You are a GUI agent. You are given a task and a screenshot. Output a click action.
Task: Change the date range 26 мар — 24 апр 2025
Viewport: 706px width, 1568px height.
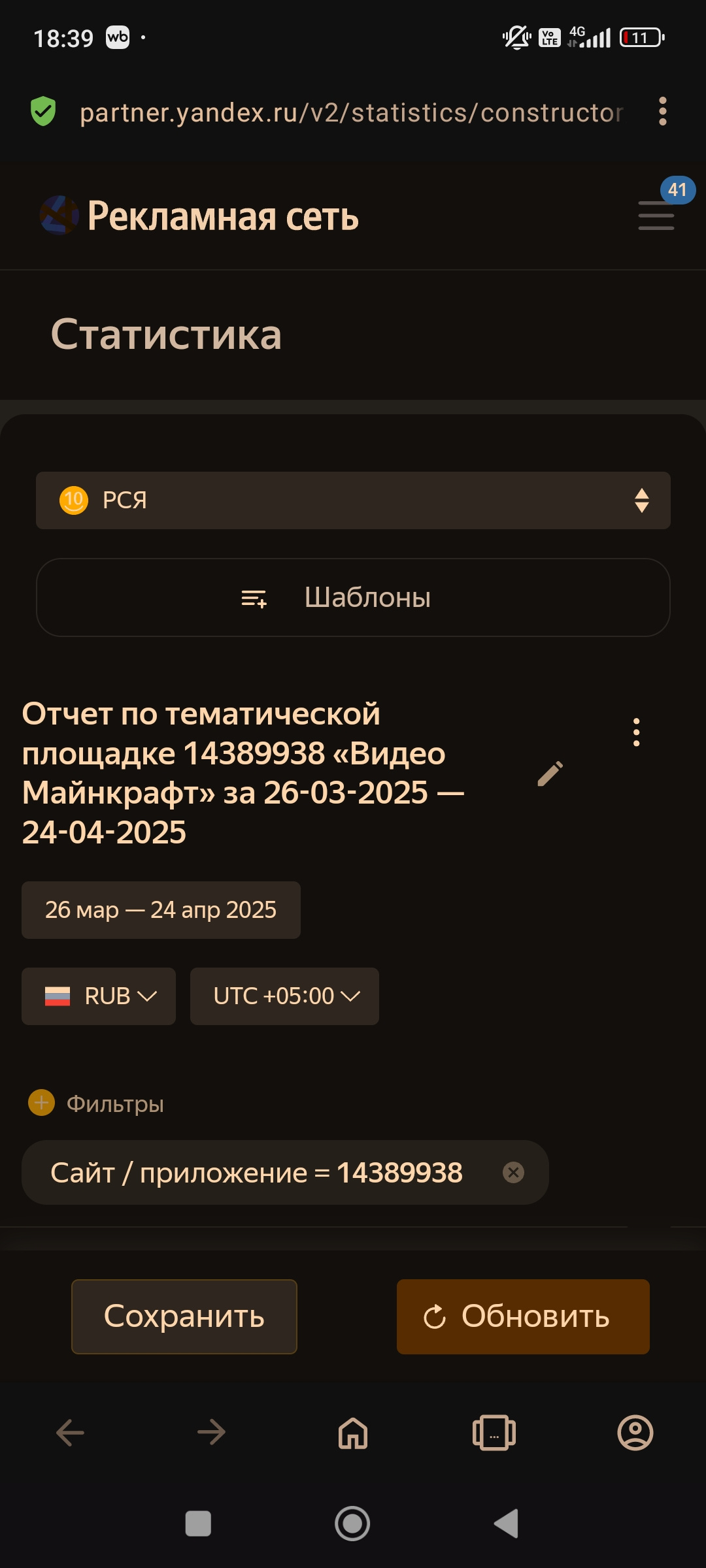(x=161, y=910)
